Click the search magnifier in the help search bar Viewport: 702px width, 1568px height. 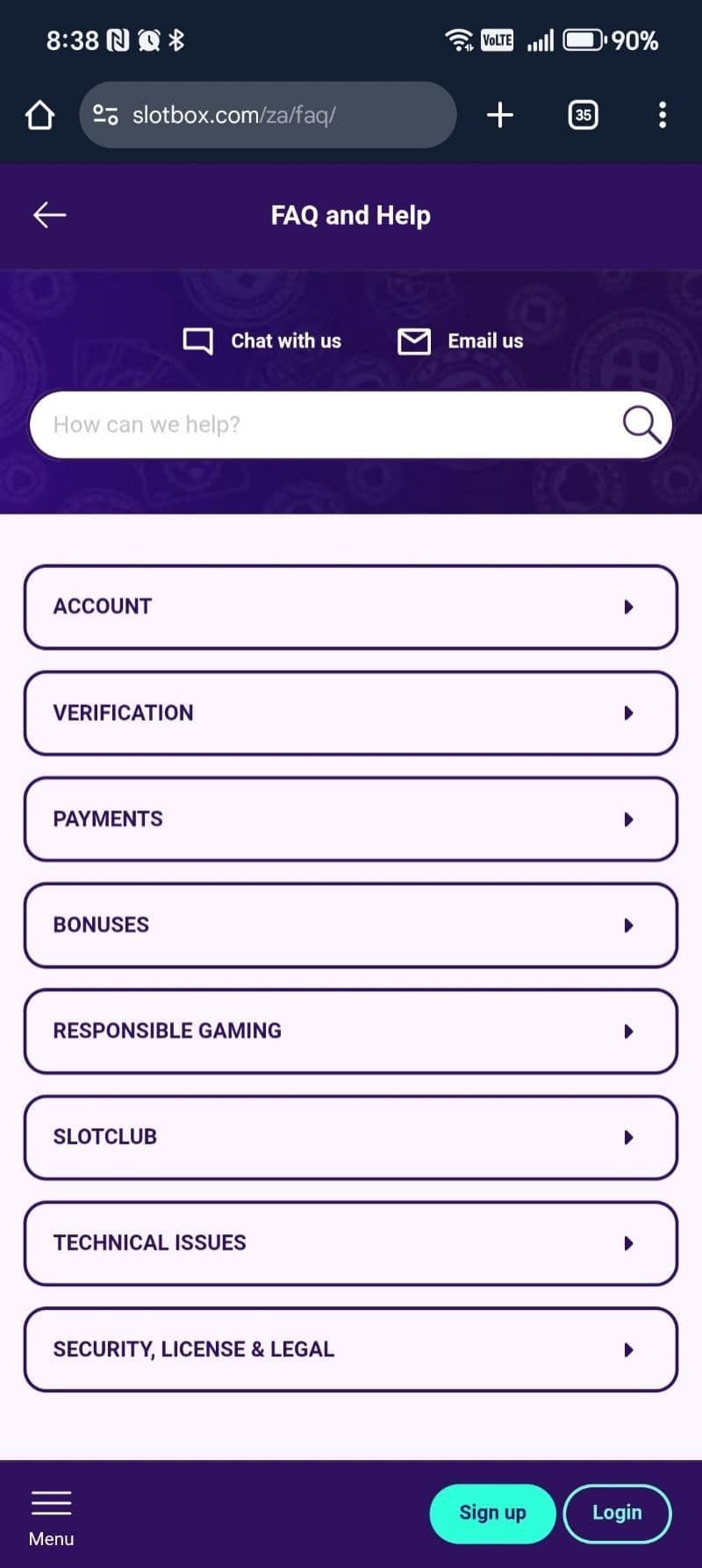pos(641,424)
